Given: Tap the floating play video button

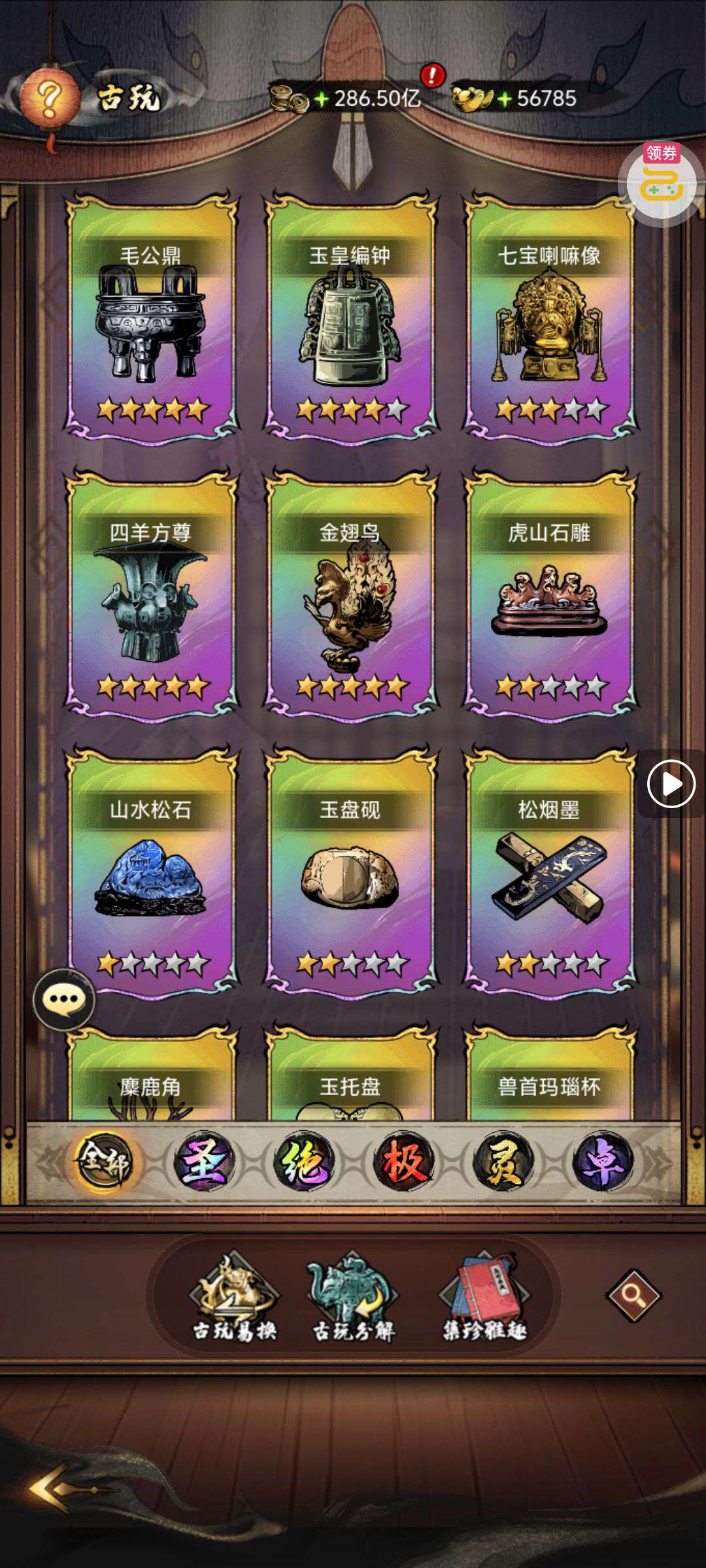Looking at the screenshot, I should (671, 783).
